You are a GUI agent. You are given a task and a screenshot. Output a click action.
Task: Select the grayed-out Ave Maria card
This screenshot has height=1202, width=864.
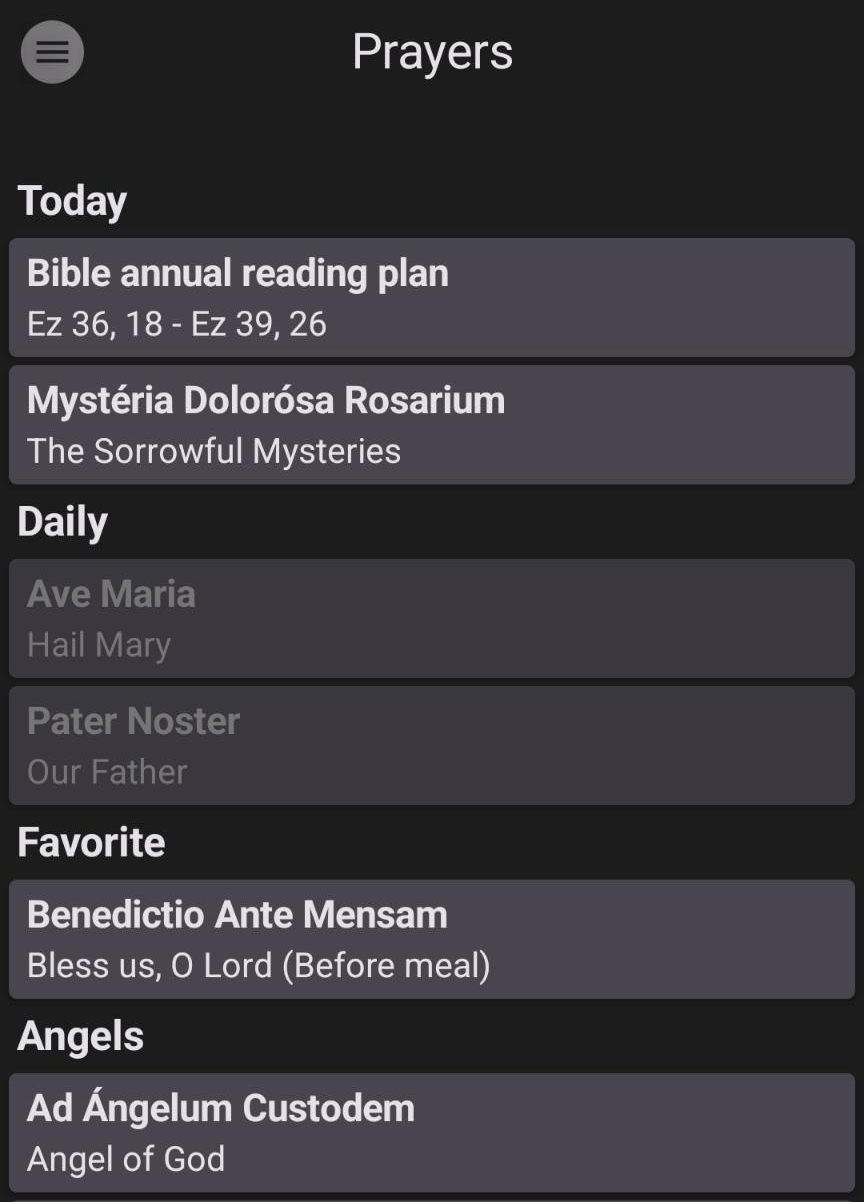point(432,618)
